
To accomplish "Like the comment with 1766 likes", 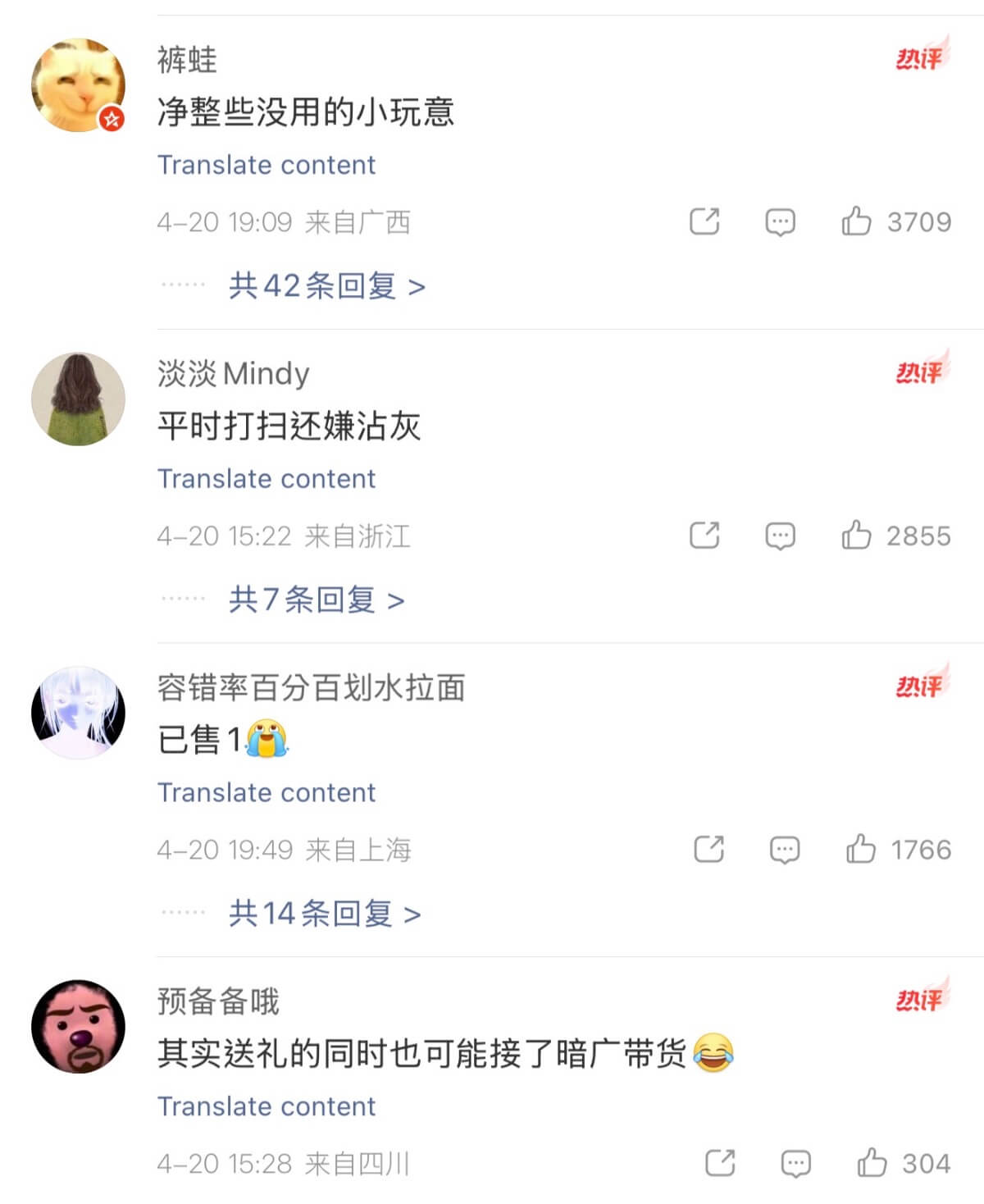I will coord(860,849).
